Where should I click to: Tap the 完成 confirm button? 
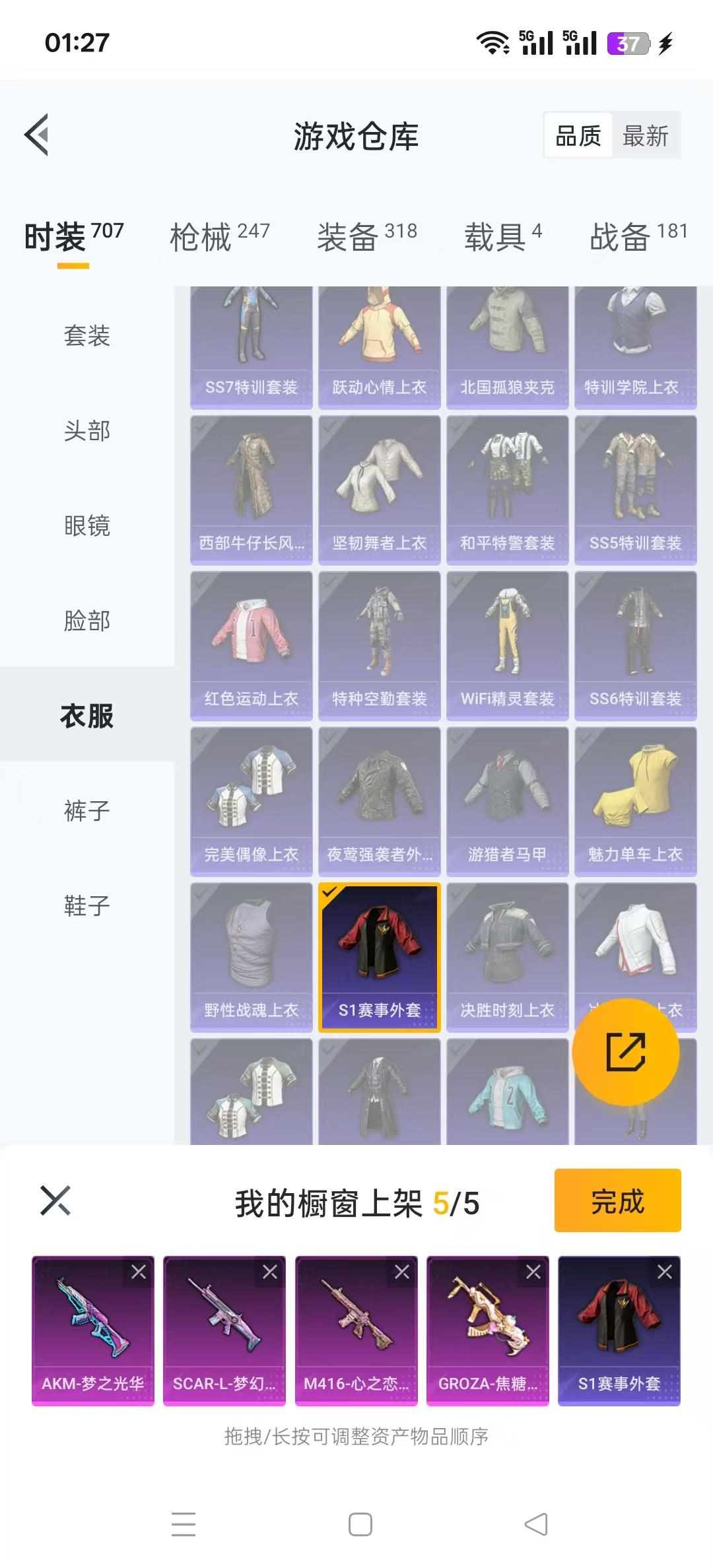[617, 1201]
